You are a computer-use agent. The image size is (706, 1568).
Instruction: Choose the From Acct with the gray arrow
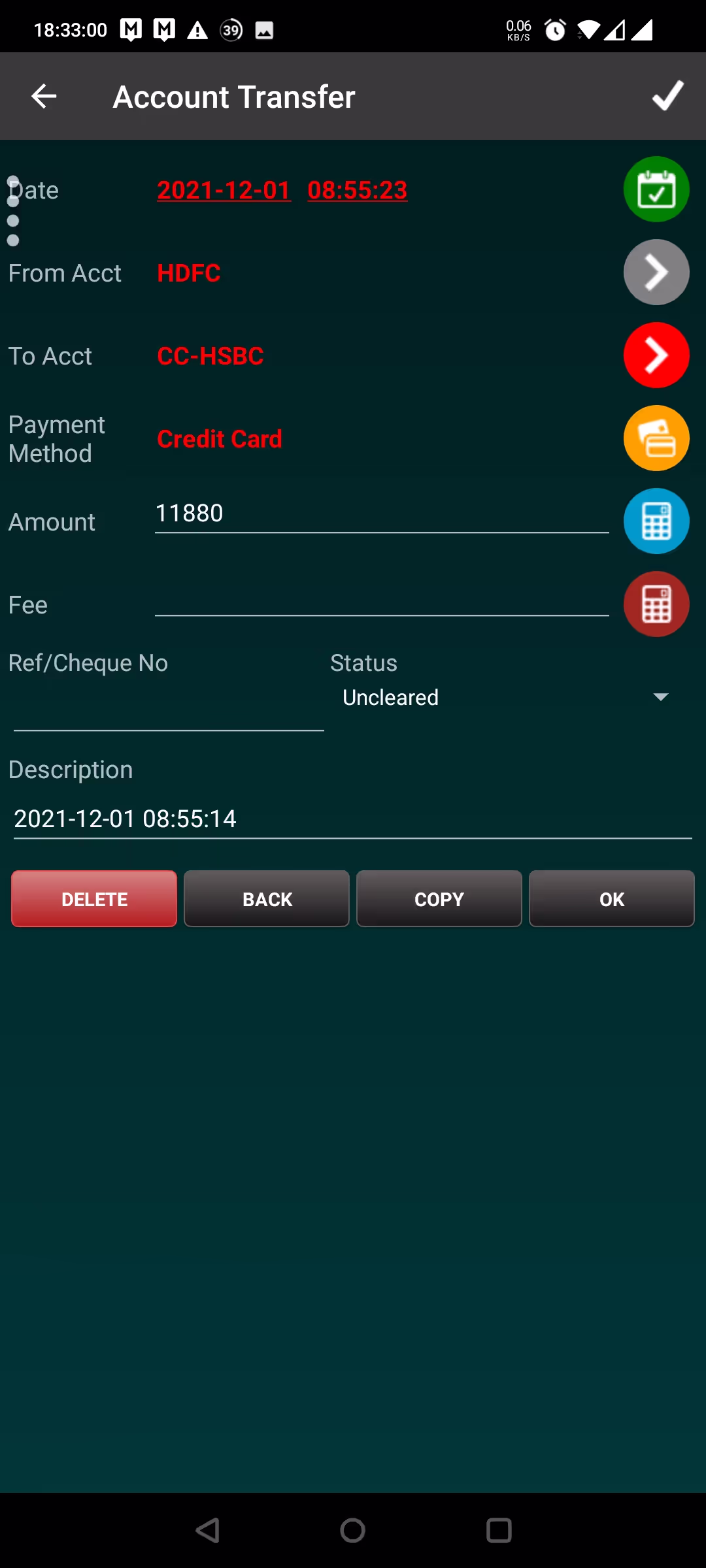pyautogui.click(x=656, y=272)
